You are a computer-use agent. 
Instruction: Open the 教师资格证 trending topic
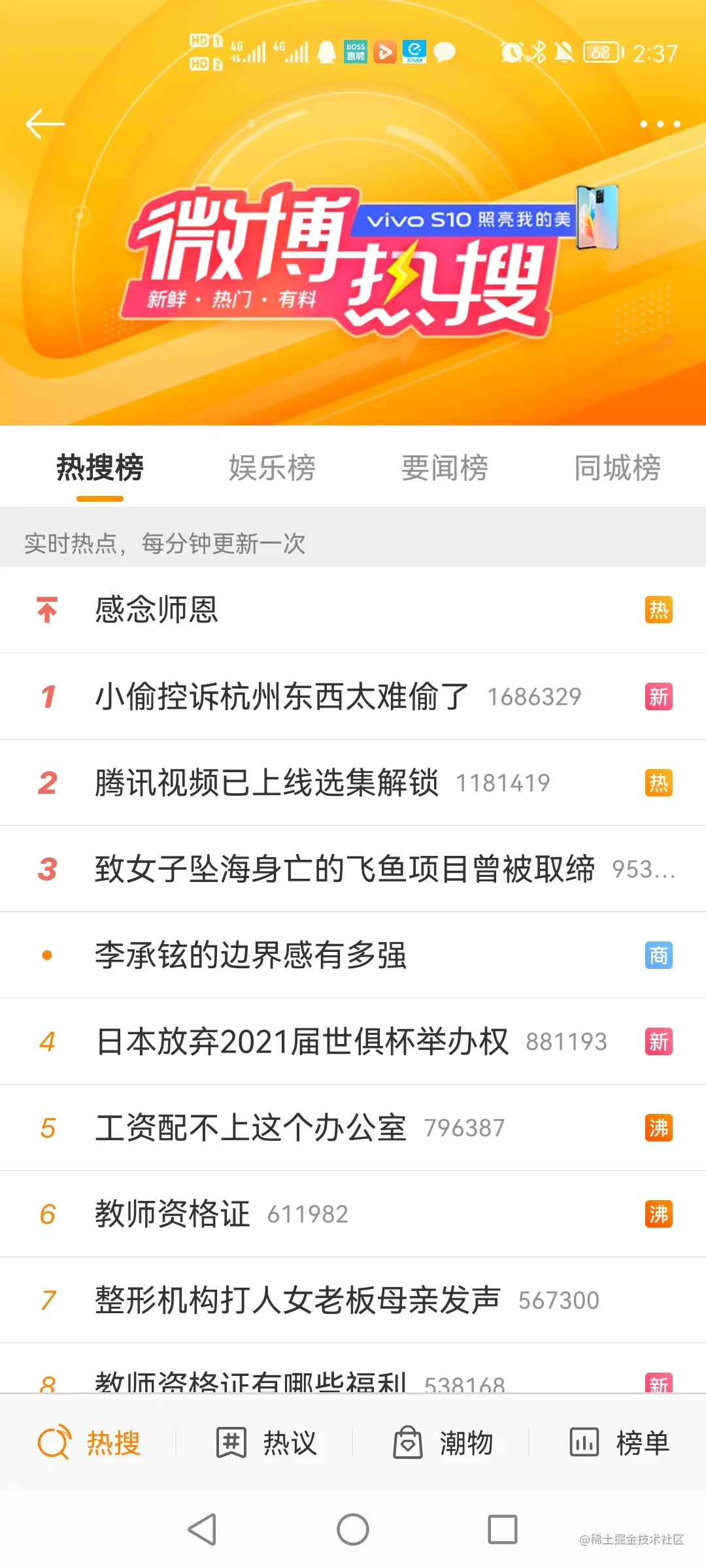pyautogui.click(x=173, y=1214)
